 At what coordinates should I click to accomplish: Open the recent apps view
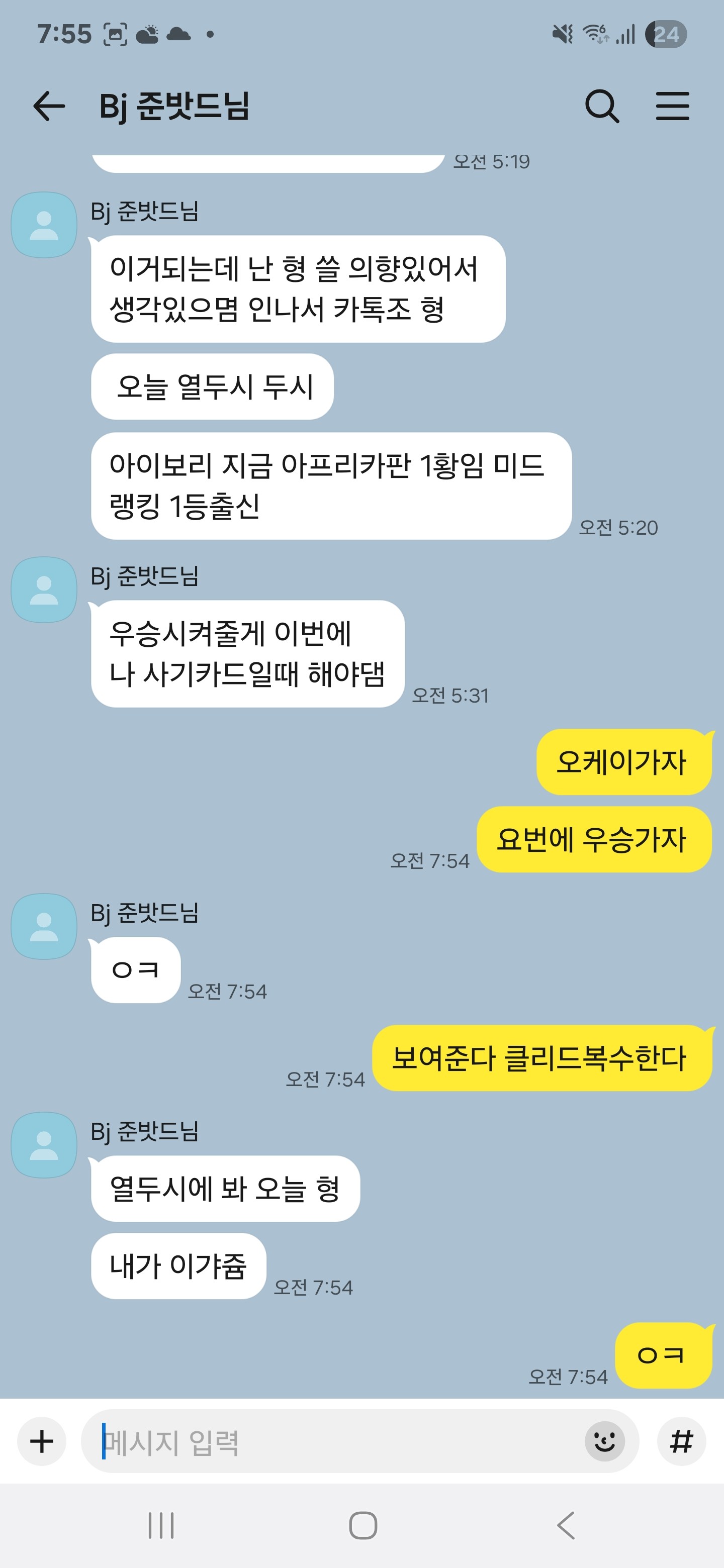pos(161,1525)
